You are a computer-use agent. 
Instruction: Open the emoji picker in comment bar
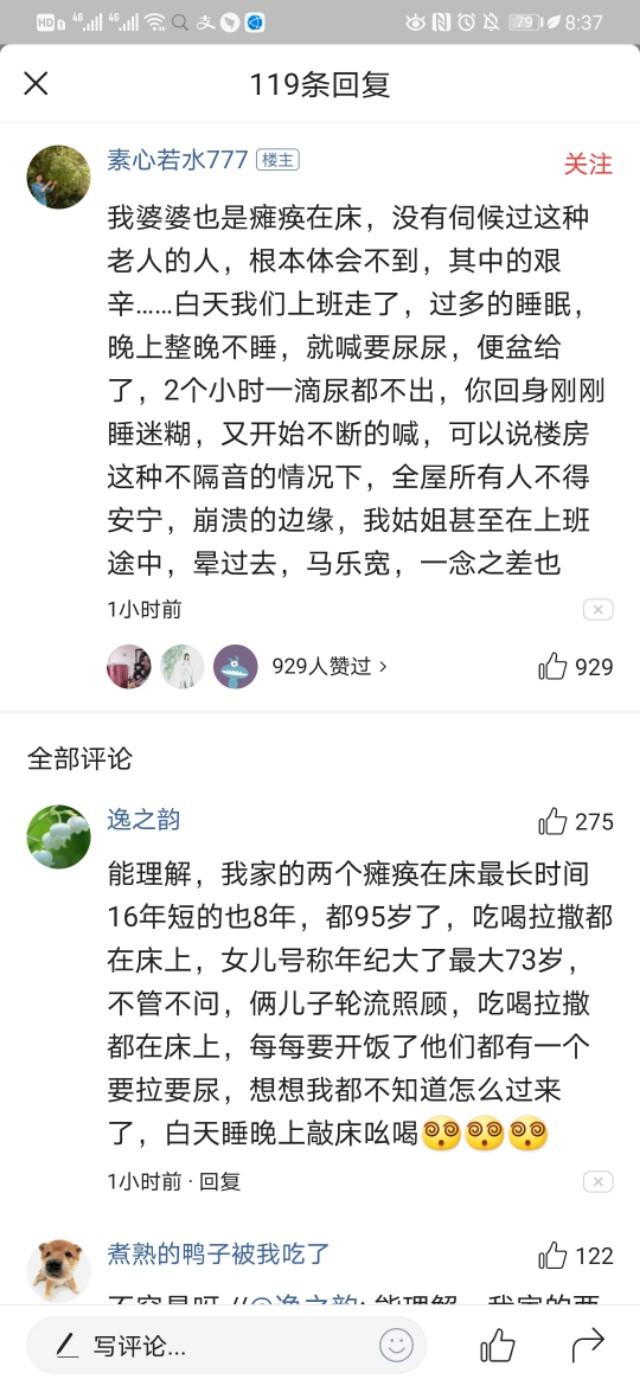pos(396,1345)
